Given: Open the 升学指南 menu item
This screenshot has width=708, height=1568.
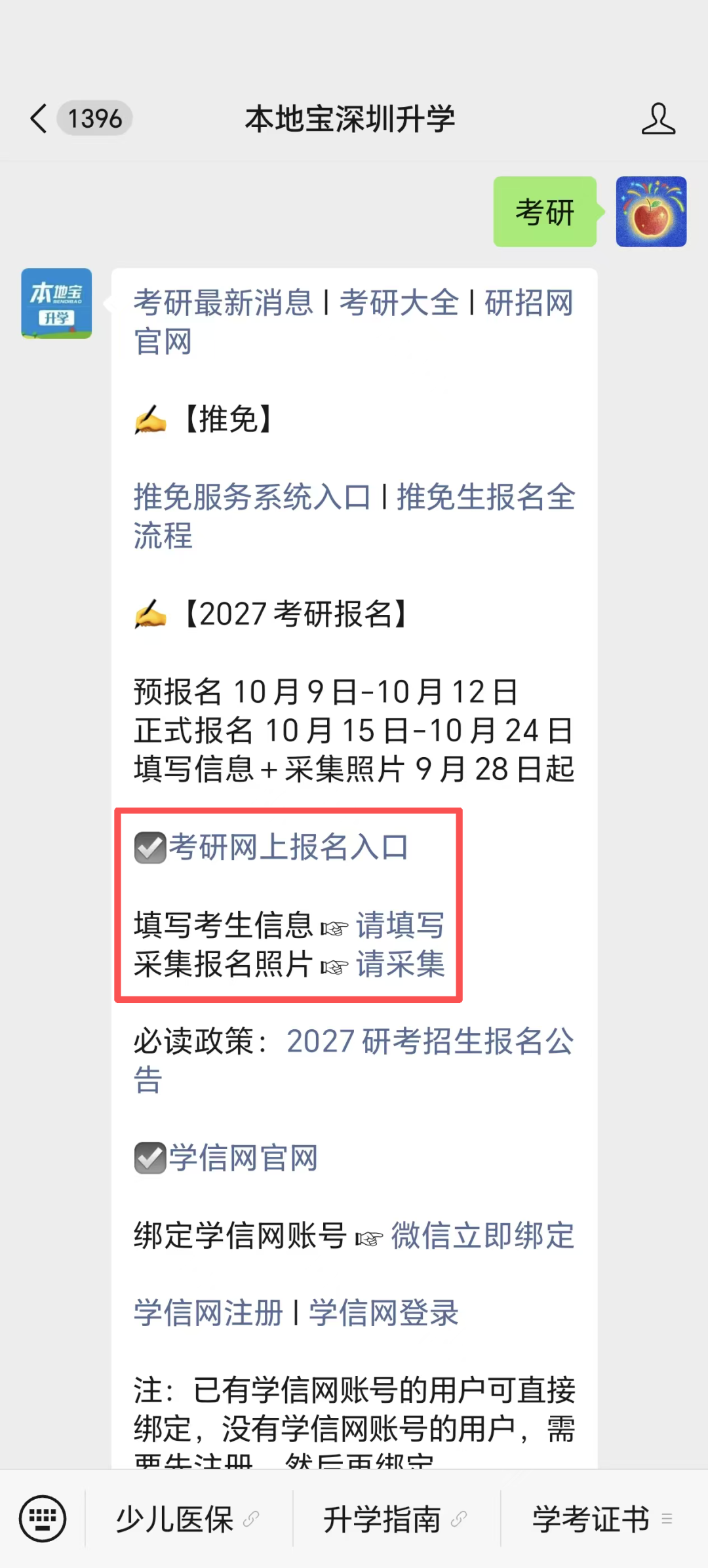Looking at the screenshot, I should (395, 1519).
